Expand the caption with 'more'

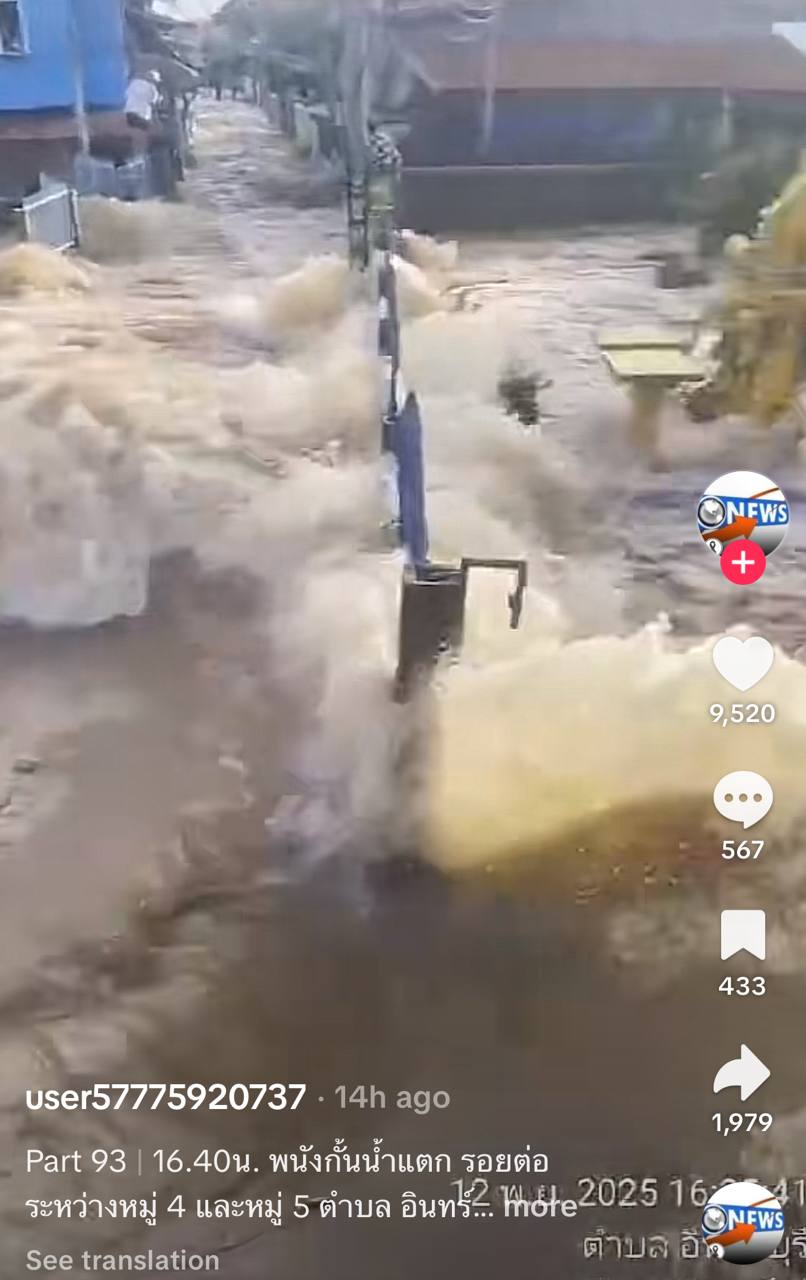[541, 1207]
